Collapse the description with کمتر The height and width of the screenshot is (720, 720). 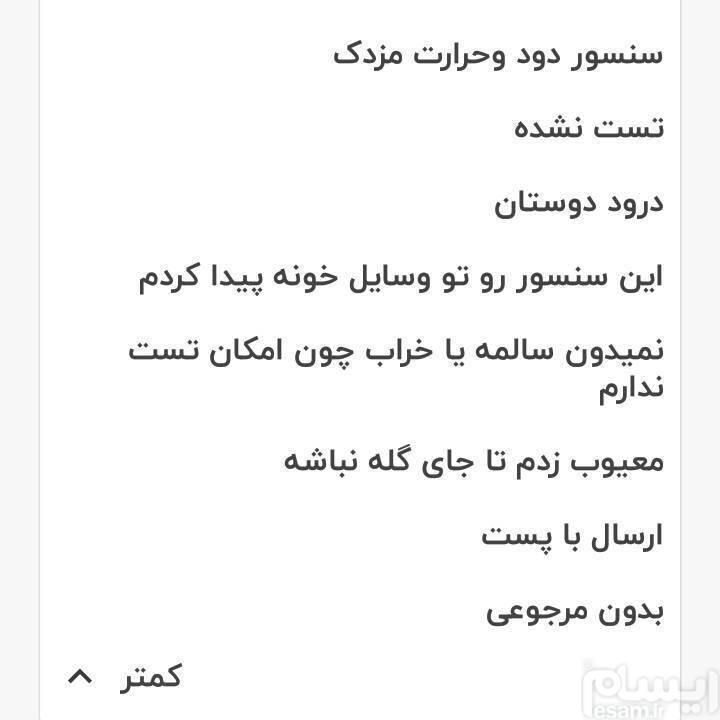[x=125, y=677]
